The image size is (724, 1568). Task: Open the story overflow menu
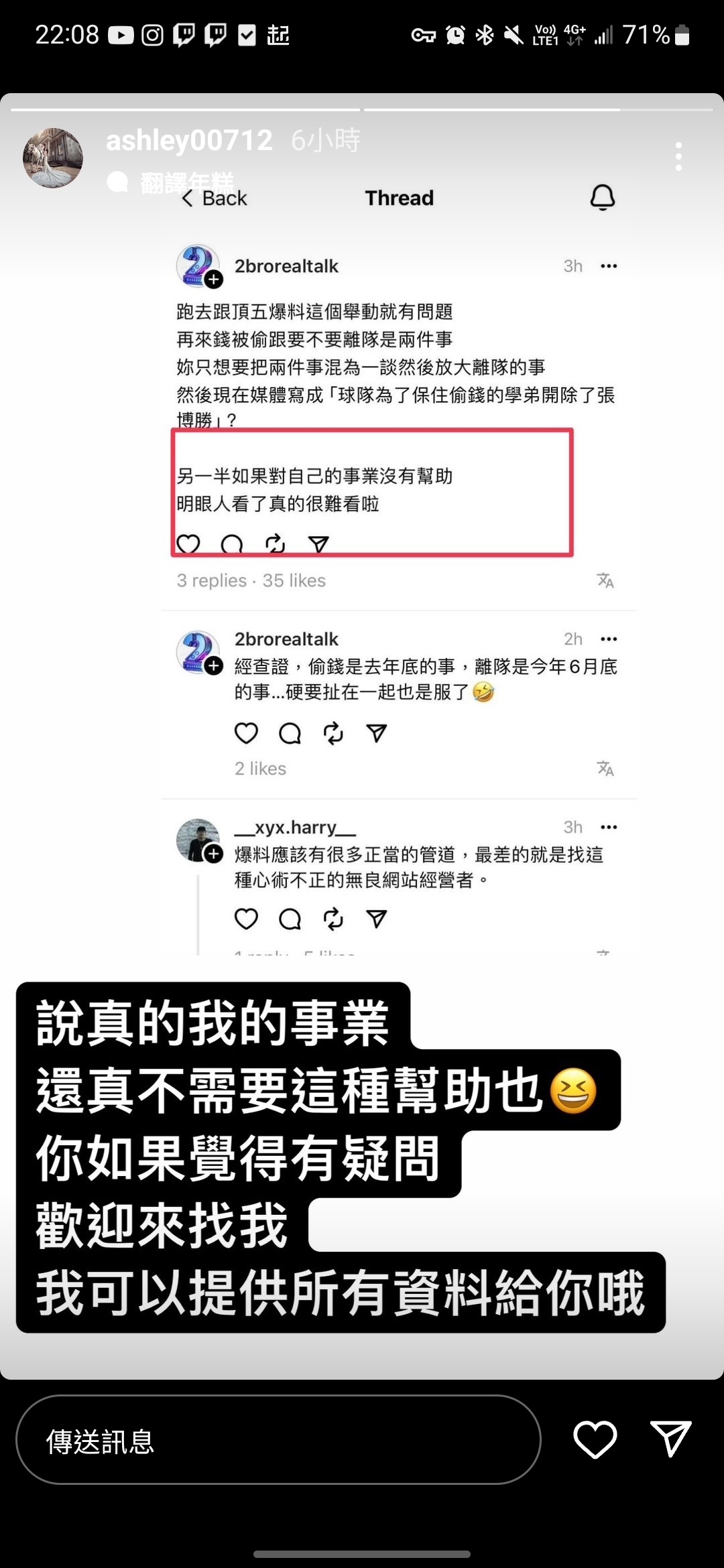tap(678, 157)
